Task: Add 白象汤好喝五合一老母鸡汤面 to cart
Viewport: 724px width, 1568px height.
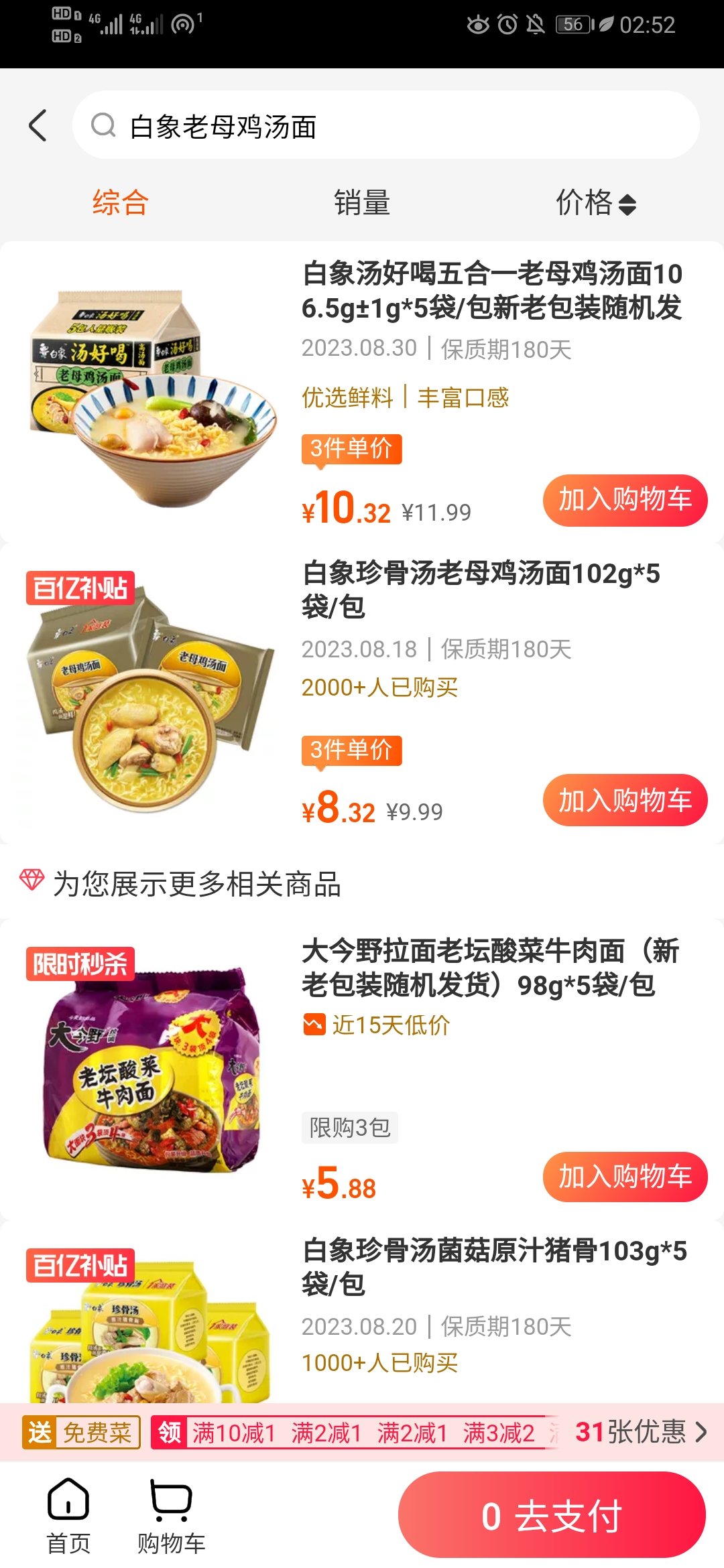Action: (x=624, y=501)
